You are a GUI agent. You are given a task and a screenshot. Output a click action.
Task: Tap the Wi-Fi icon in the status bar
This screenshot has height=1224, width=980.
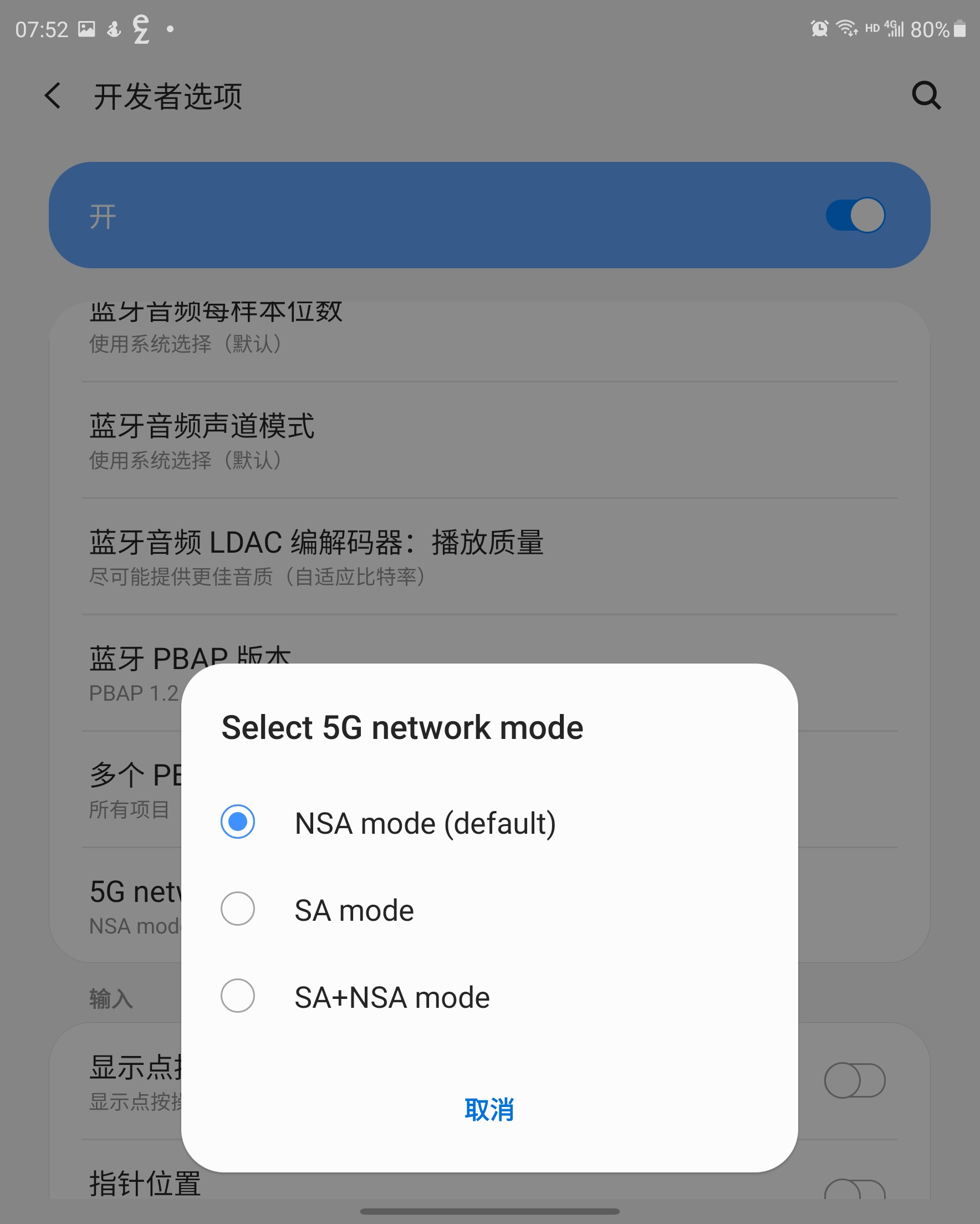pos(847,28)
